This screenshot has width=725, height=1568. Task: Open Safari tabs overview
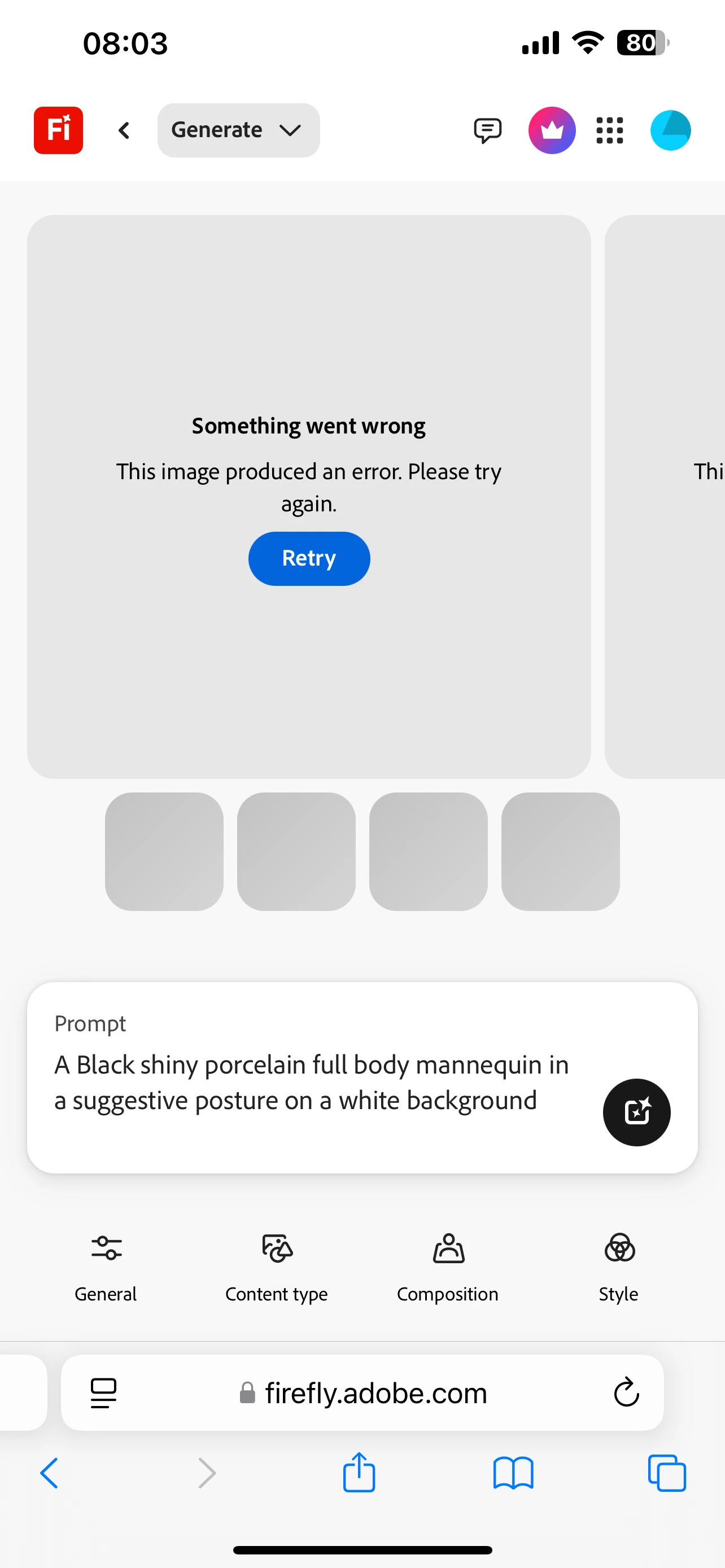coord(667,1474)
